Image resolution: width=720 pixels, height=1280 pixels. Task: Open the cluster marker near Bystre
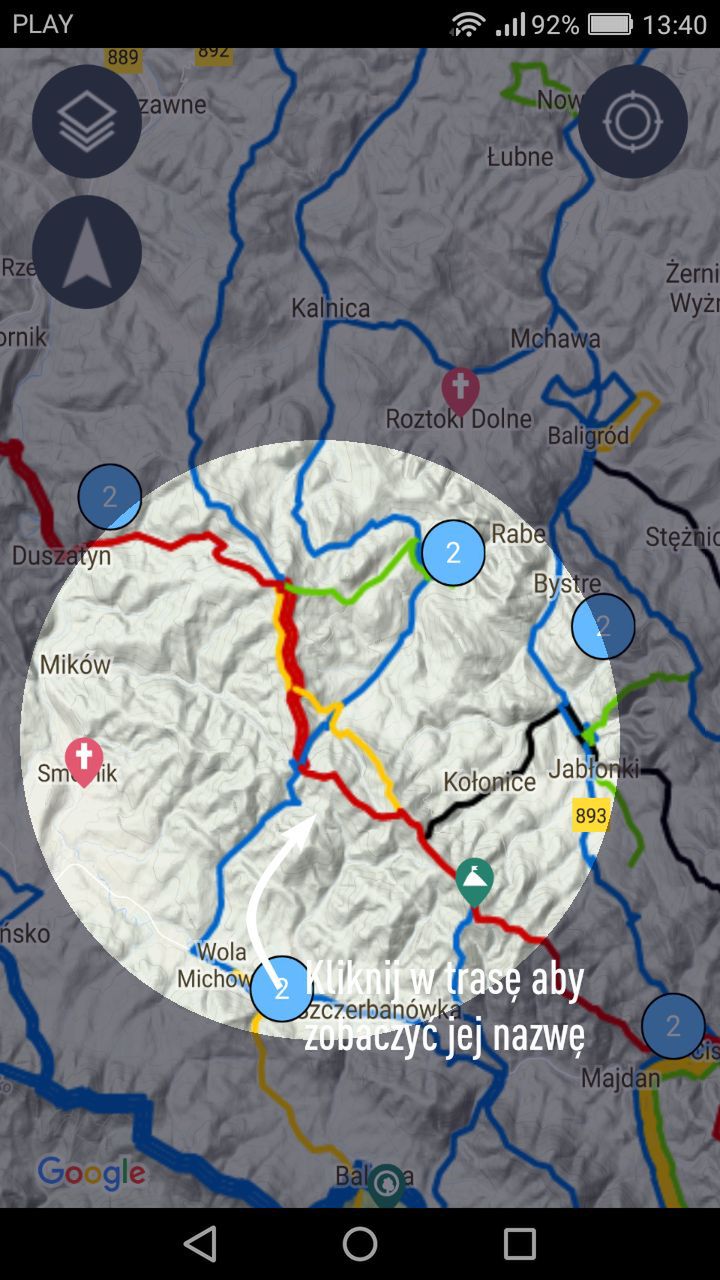click(603, 626)
